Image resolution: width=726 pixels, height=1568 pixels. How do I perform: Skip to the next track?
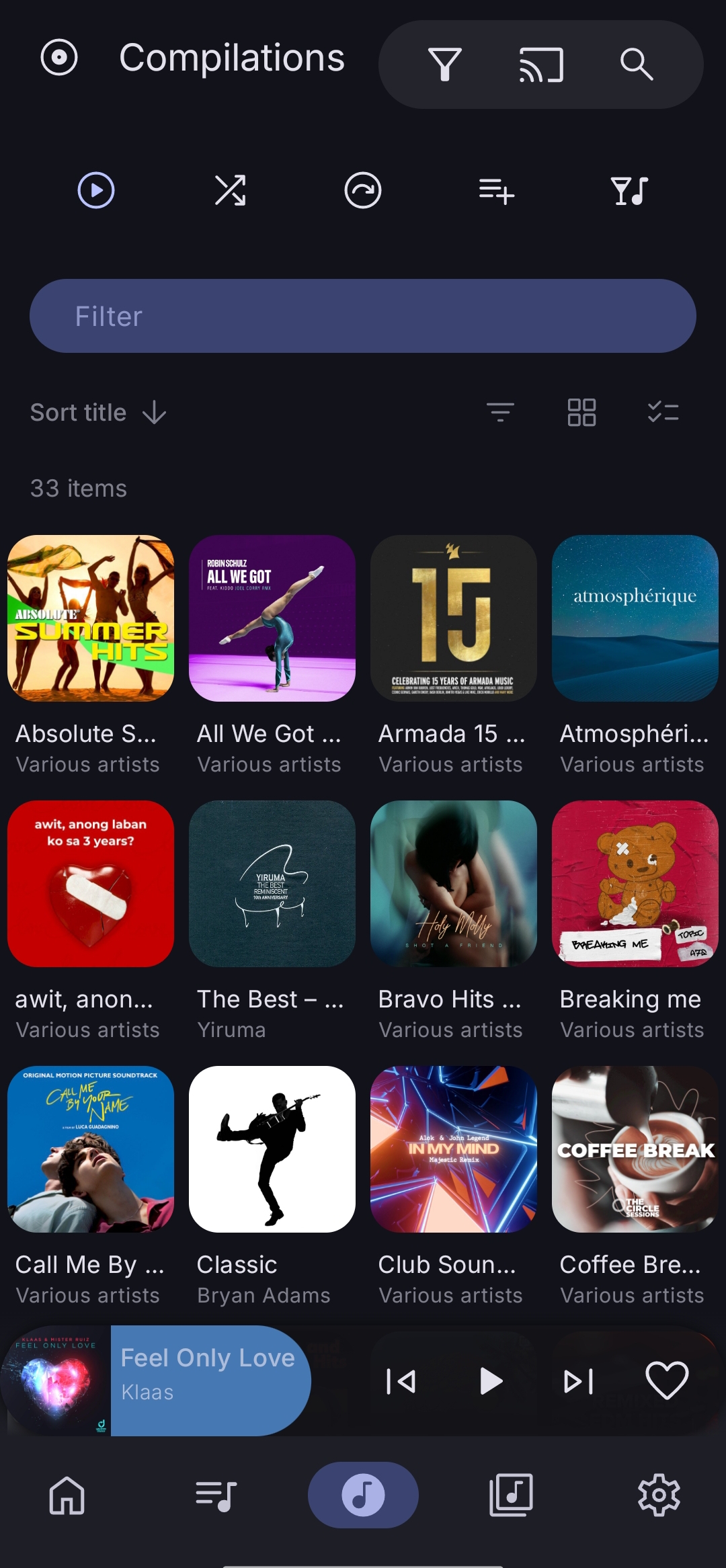579,1381
